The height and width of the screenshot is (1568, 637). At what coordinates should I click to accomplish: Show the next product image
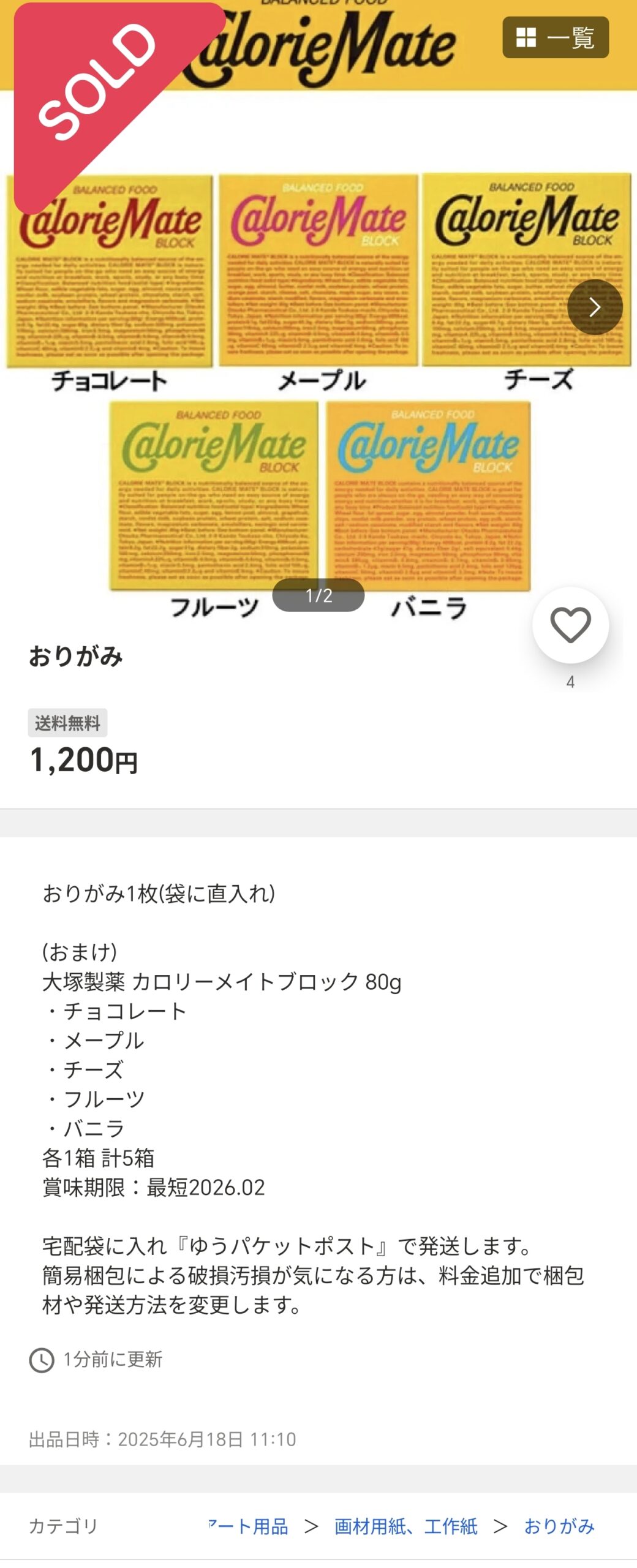[594, 307]
